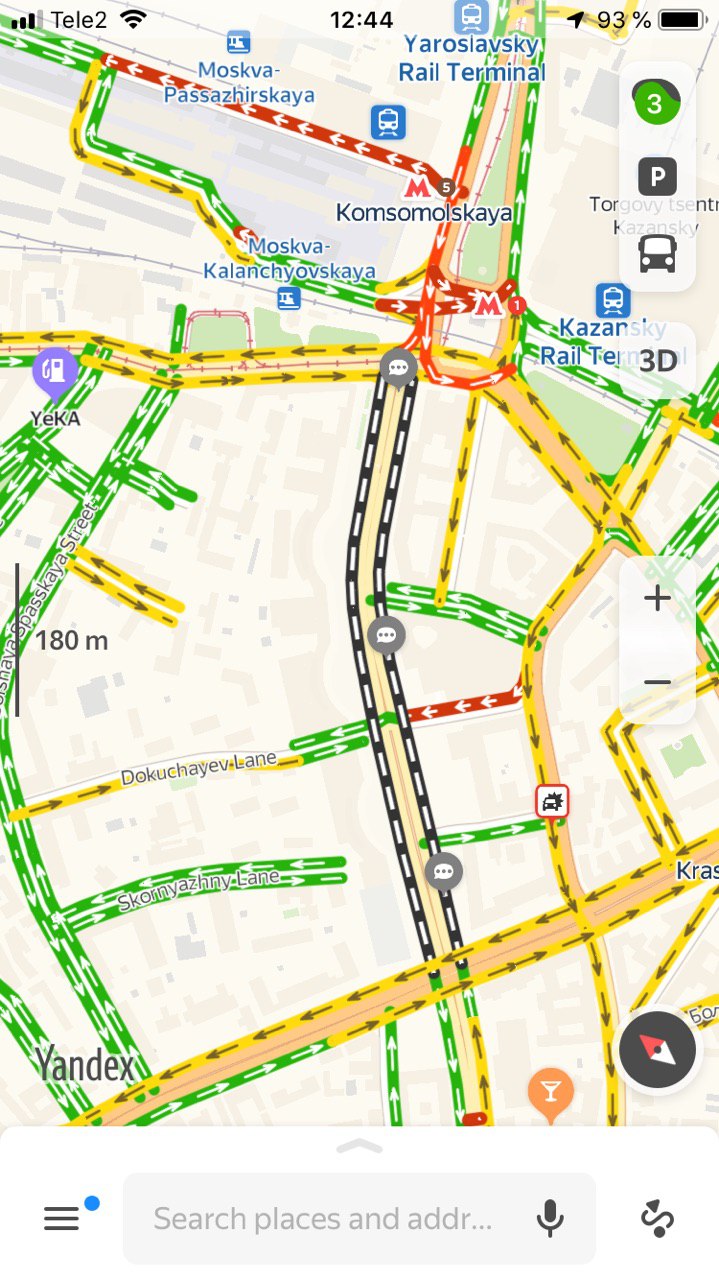Open the route planner icon
Viewport: 719px width, 1280px height.
657,1219
